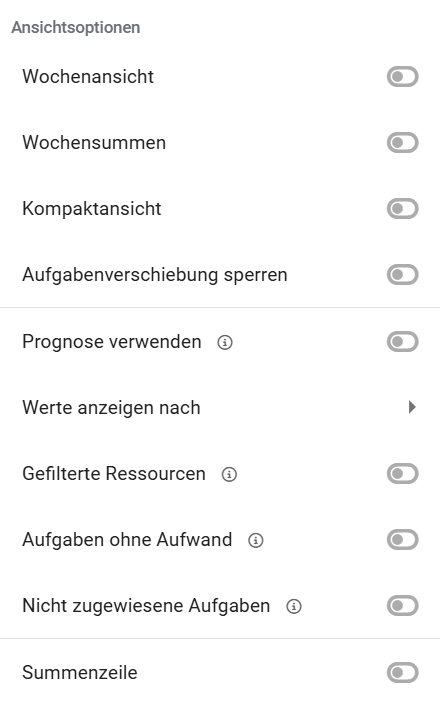Enable Aufgaben ohne Aufwand switch

402,540
